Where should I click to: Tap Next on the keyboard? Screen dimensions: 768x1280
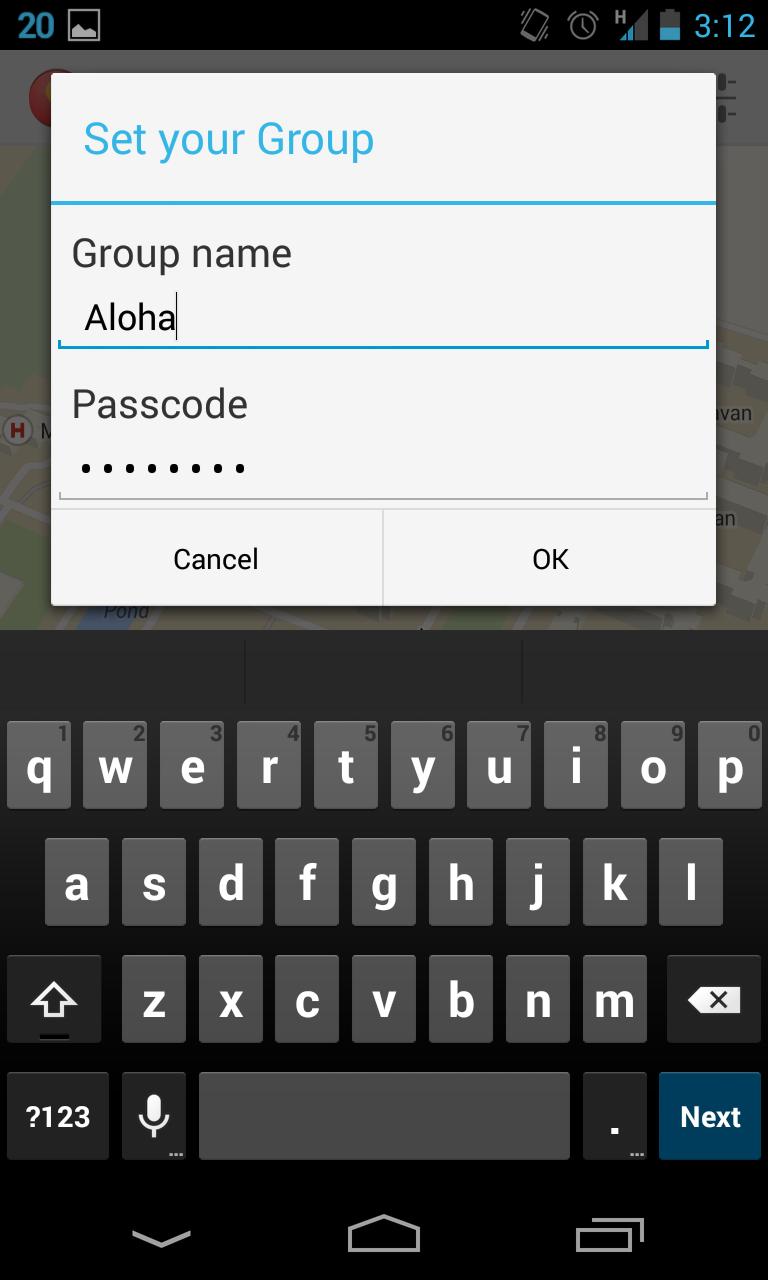(710, 1116)
